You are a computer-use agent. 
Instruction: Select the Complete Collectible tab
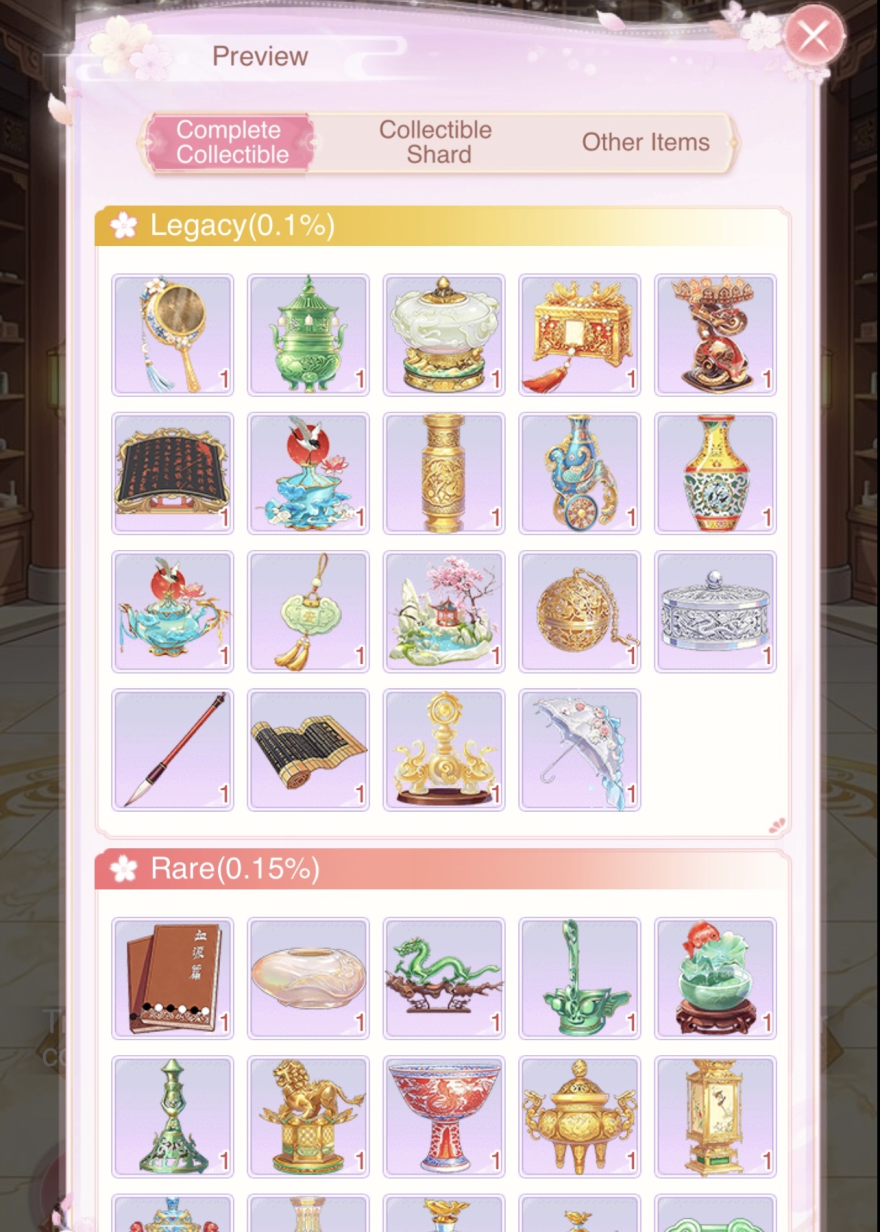[232, 142]
